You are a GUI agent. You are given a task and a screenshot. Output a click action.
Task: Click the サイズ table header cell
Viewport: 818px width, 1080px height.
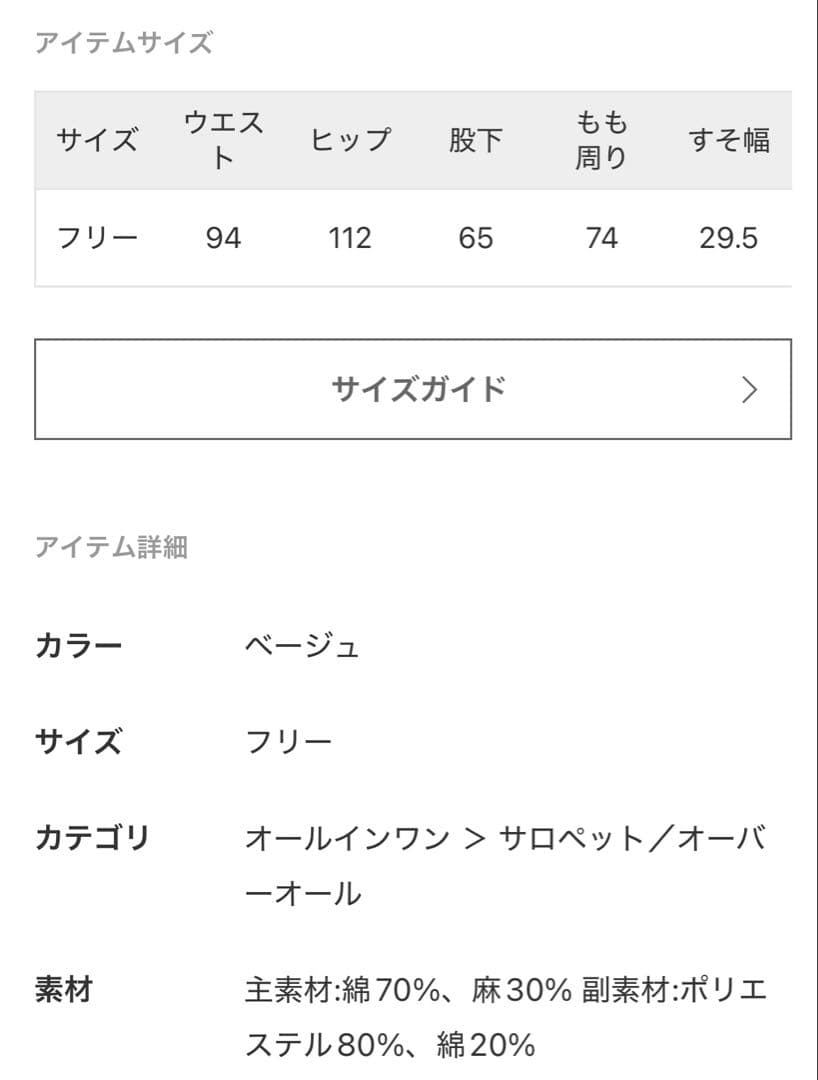click(97, 138)
